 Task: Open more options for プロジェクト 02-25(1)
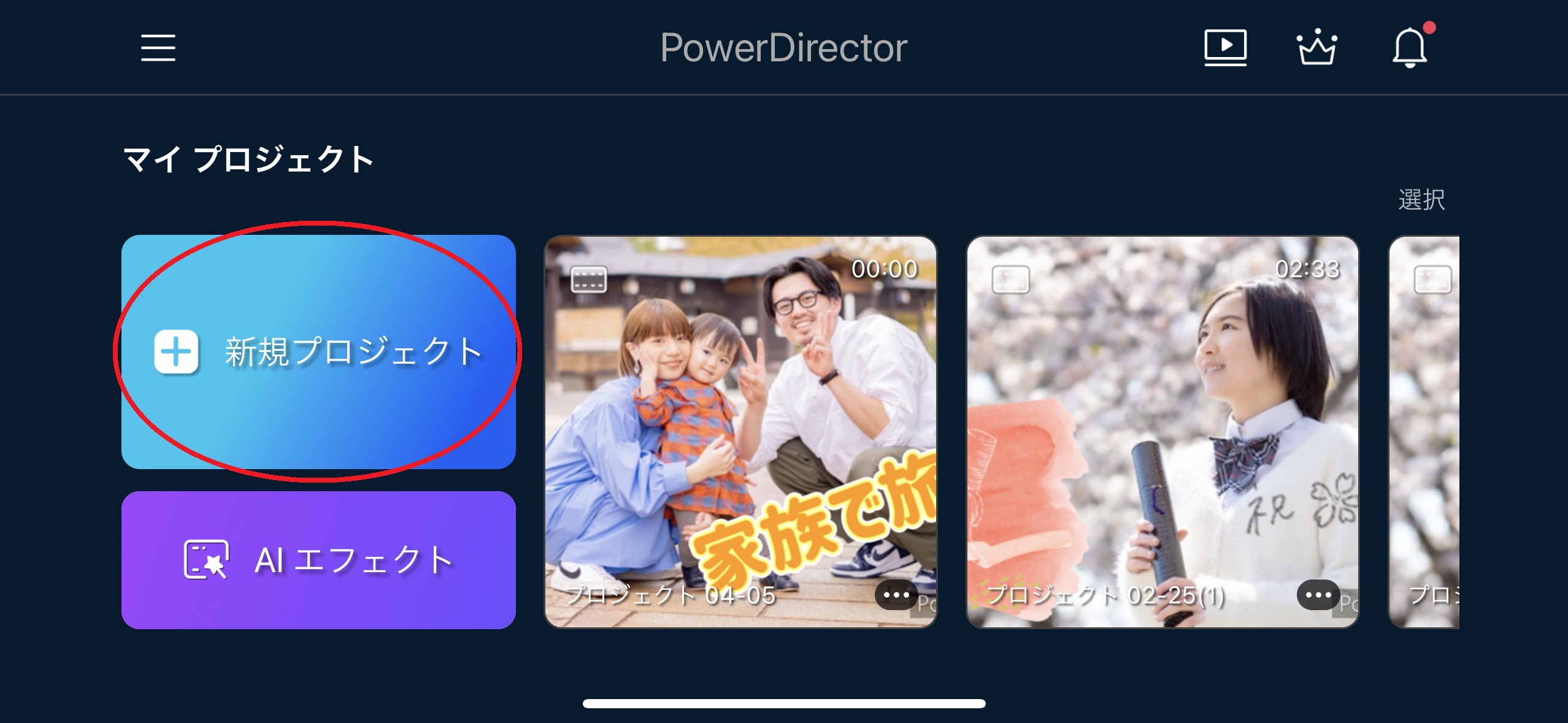pyautogui.click(x=1318, y=595)
